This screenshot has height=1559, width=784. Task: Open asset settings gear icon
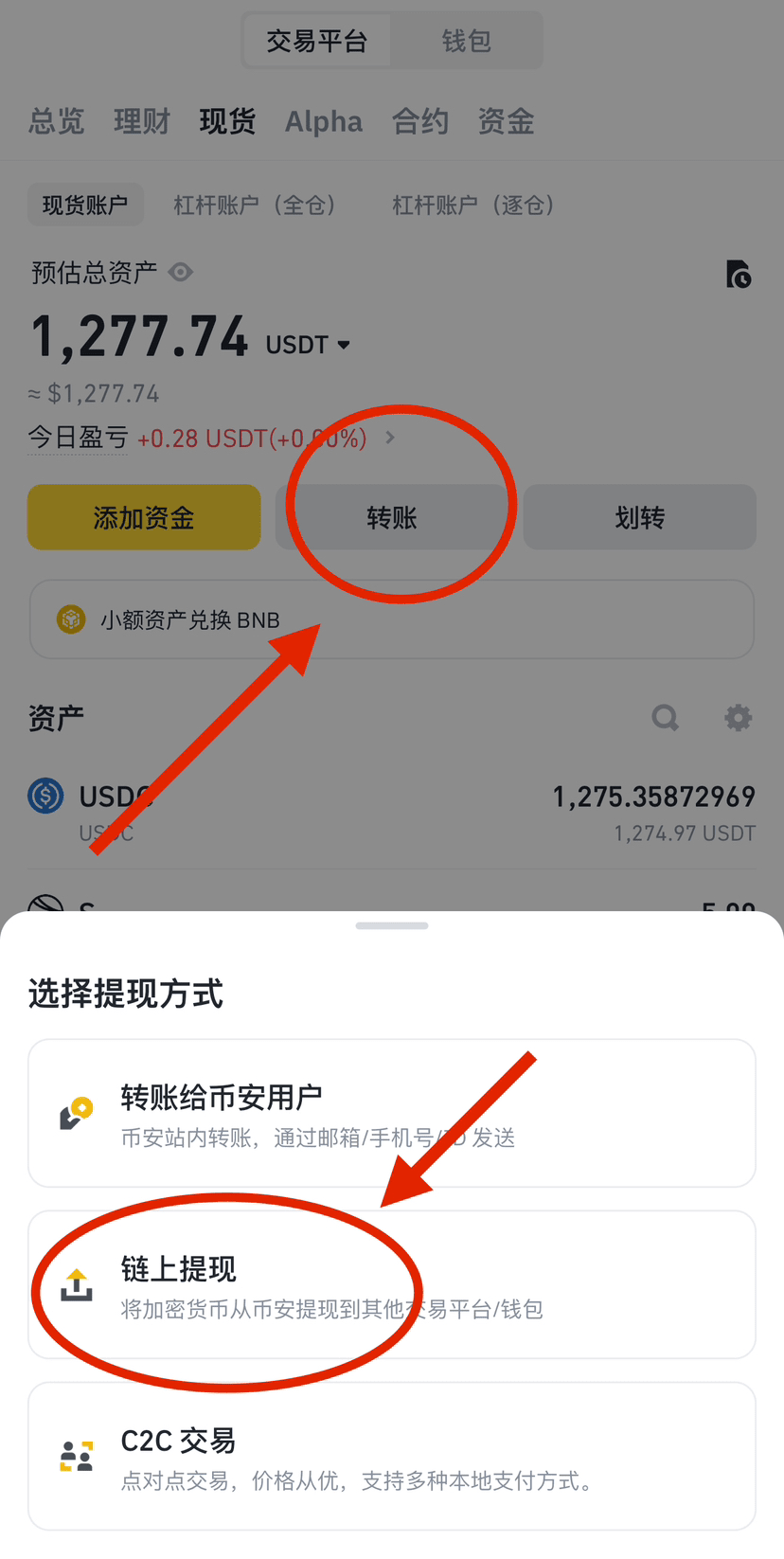(x=739, y=717)
